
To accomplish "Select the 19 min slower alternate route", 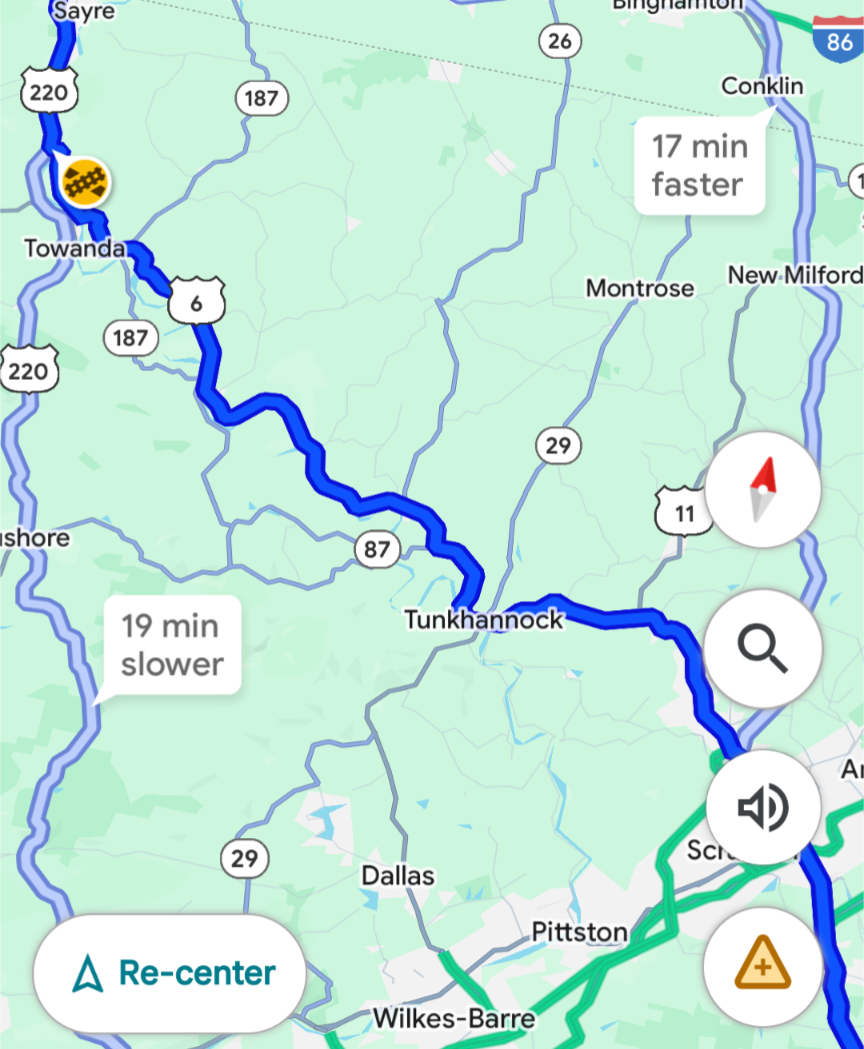I will [x=171, y=645].
